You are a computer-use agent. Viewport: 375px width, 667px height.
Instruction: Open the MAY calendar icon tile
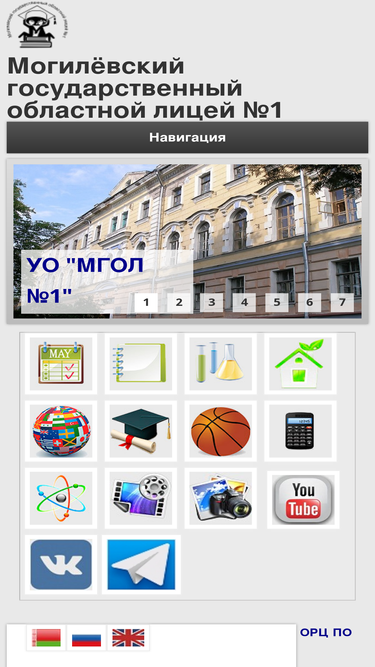[x=61, y=364]
